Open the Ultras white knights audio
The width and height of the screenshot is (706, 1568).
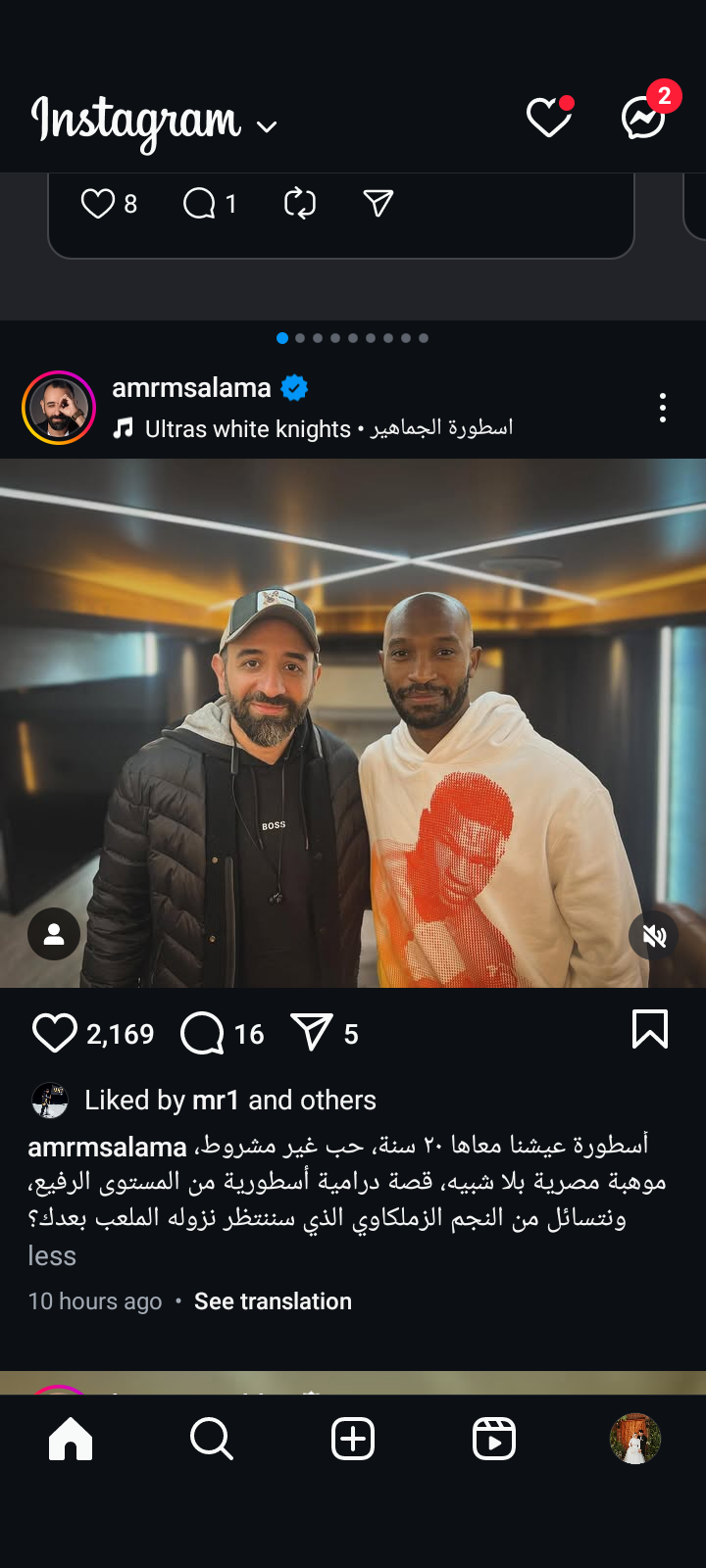point(248,428)
